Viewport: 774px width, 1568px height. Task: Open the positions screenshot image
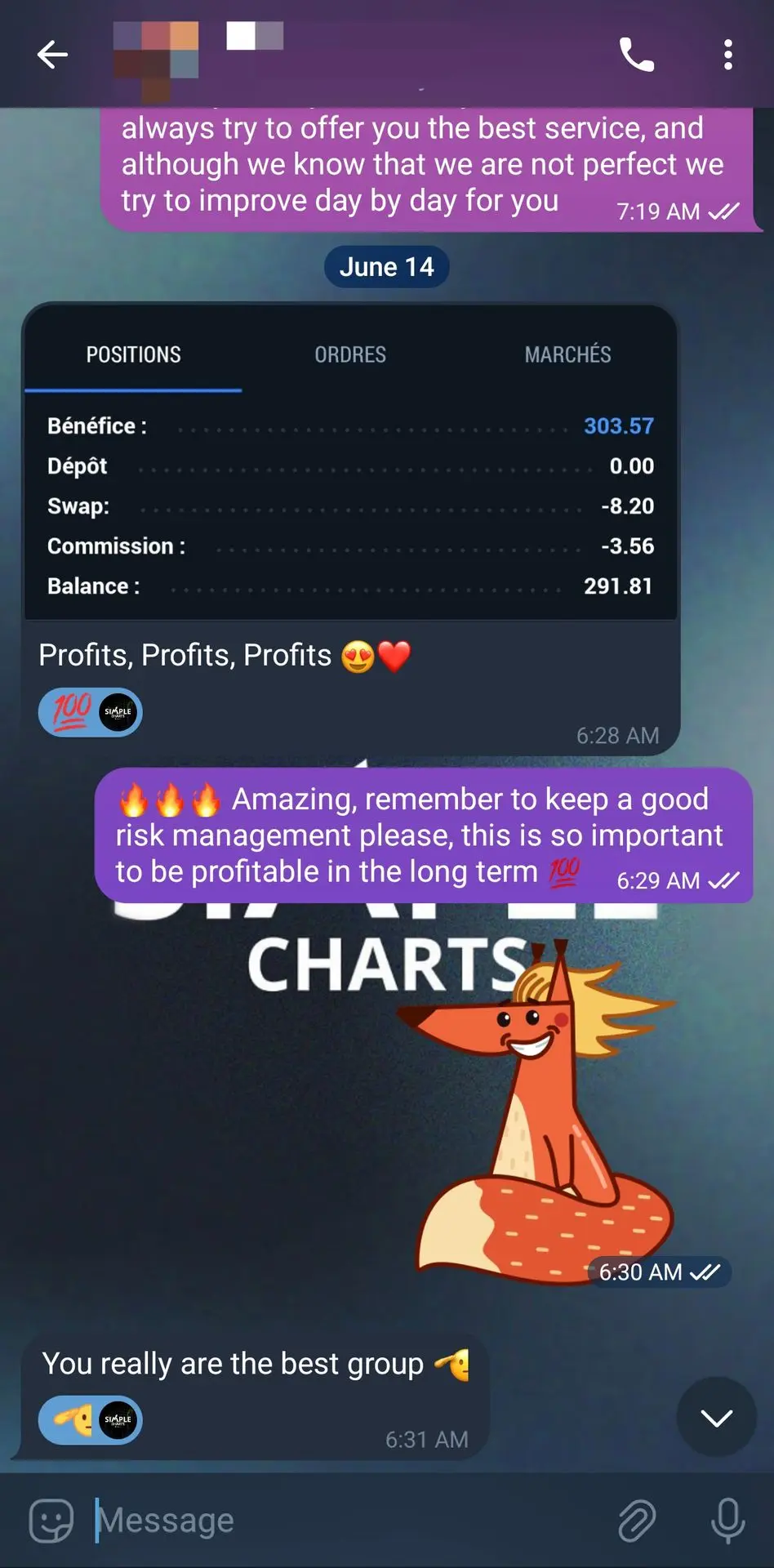(x=350, y=462)
